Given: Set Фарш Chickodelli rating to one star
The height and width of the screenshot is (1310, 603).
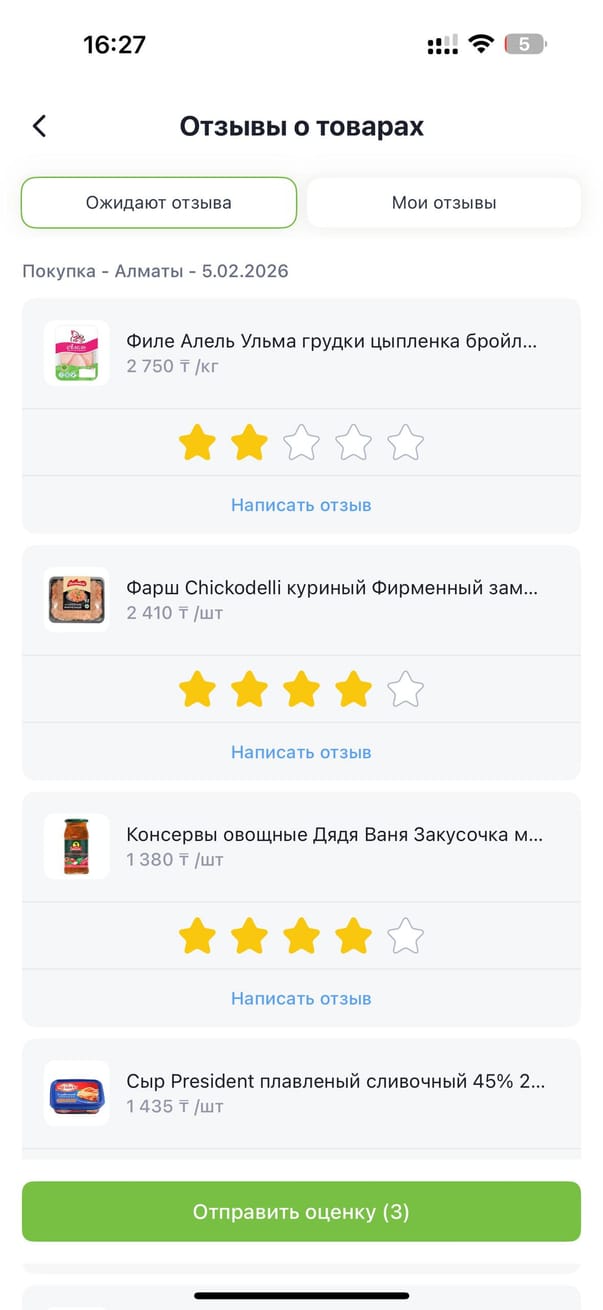Looking at the screenshot, I should tap(197, 689).
